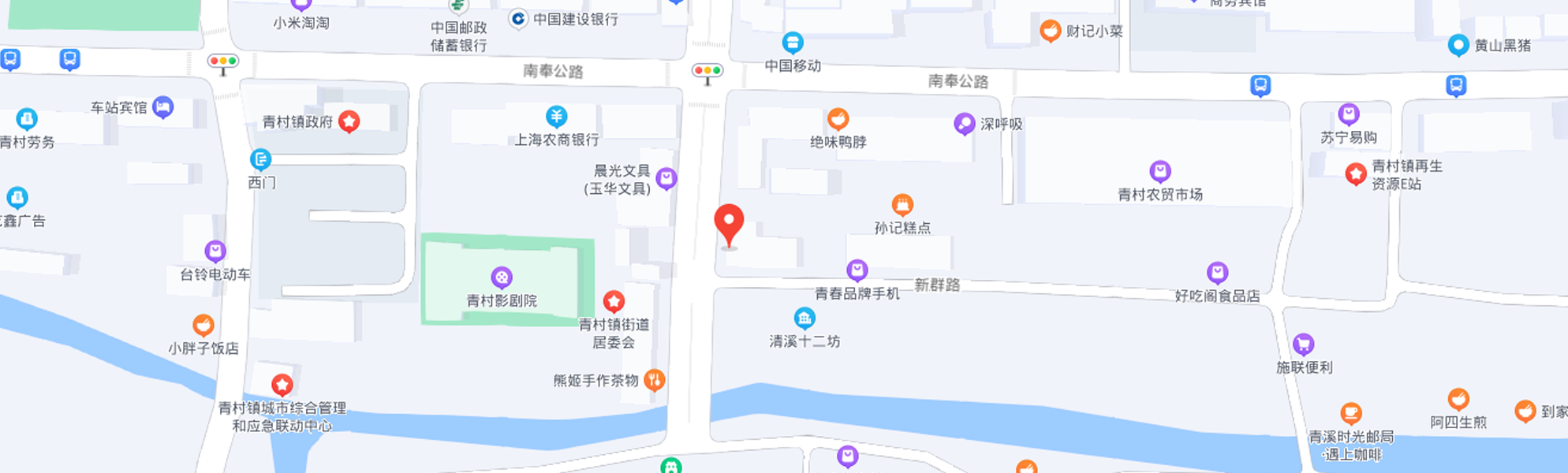Select the 青村影剧院 marker

click(502, 277)
